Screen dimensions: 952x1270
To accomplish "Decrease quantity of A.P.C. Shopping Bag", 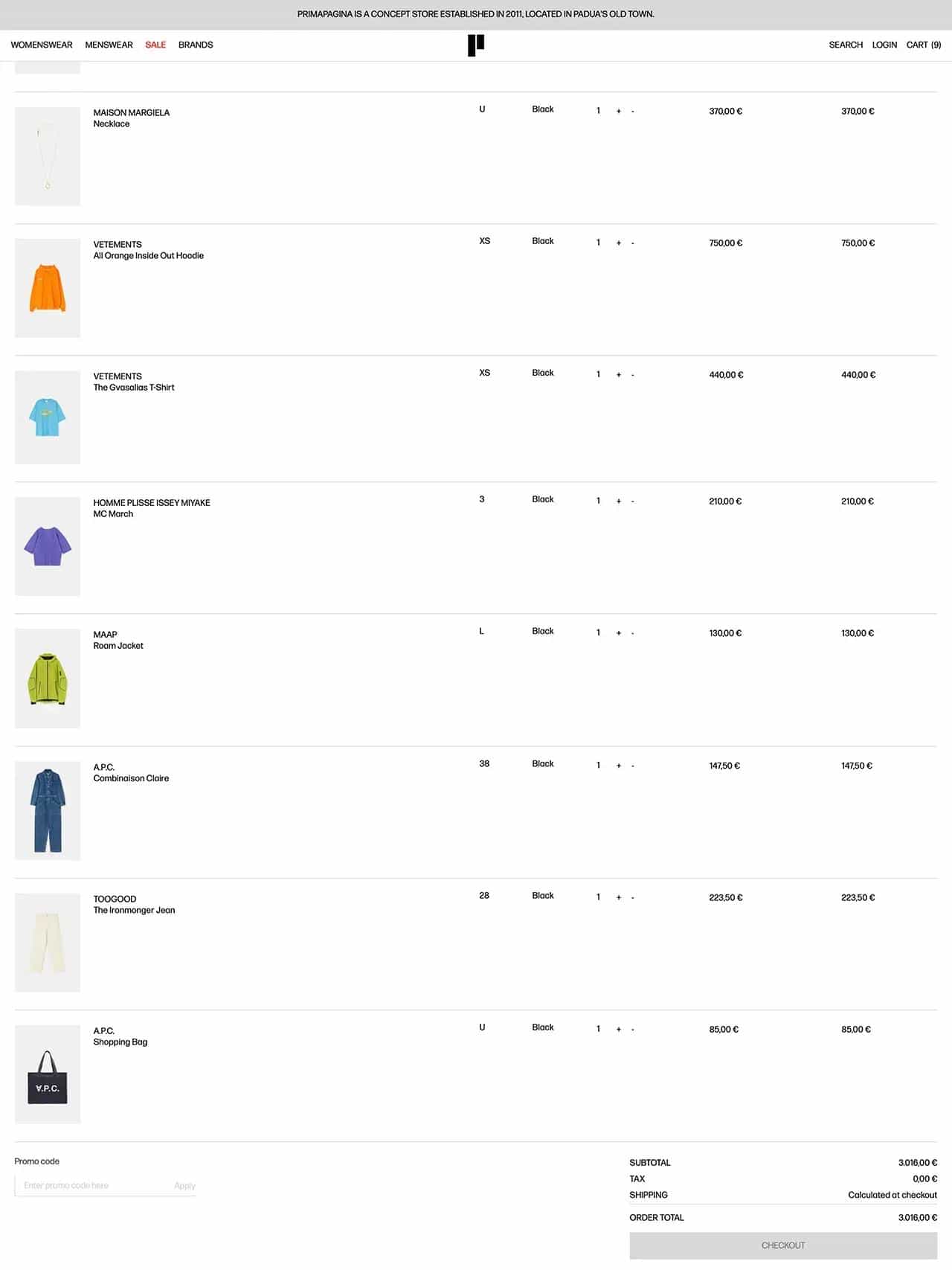I will [x=633, y=1030].
